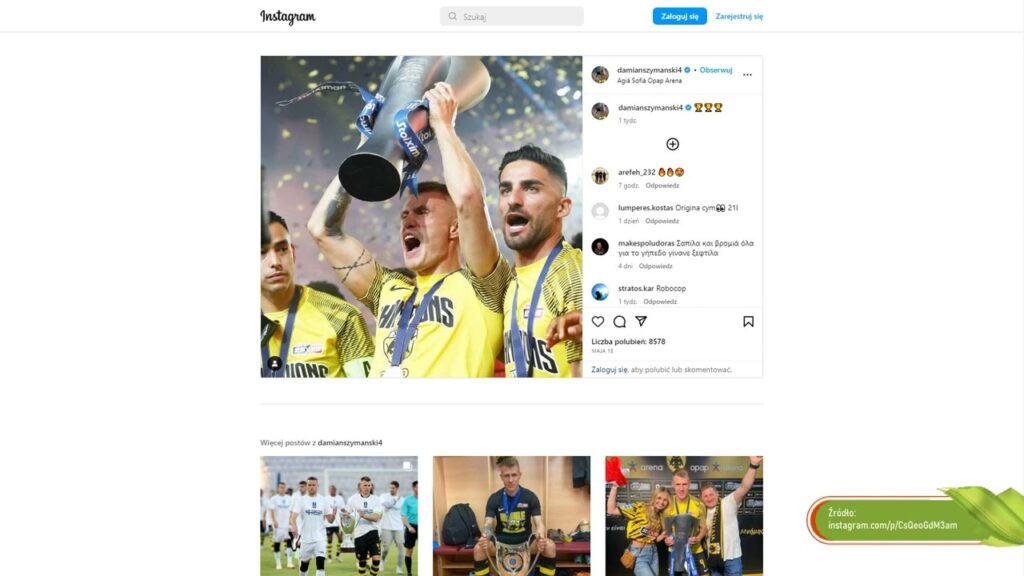Share the post via paper plane icon
This screenshot has height=576, width=1024.
pos(641,321)
